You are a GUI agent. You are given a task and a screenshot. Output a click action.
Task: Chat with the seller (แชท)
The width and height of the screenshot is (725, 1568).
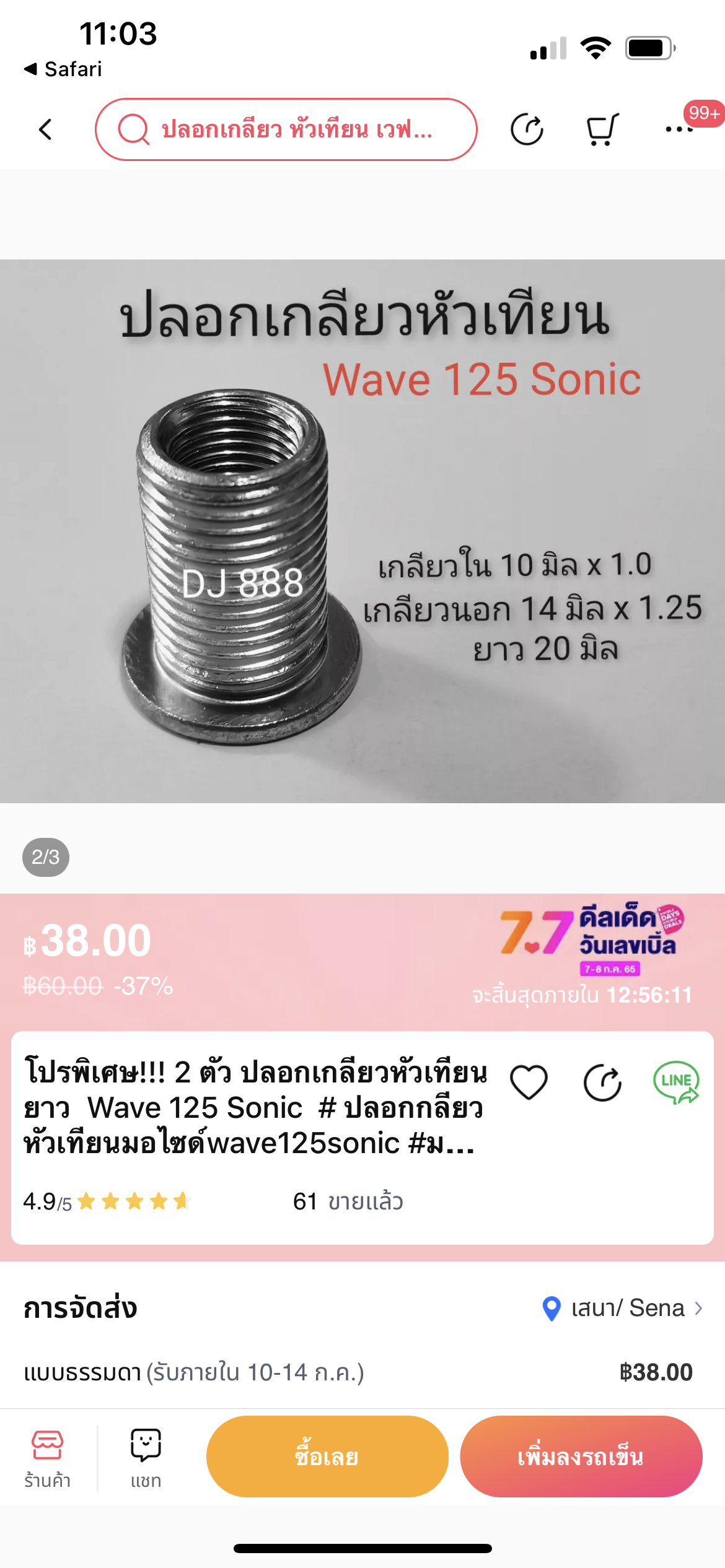pyautogui.click(x=146, y=1458)
